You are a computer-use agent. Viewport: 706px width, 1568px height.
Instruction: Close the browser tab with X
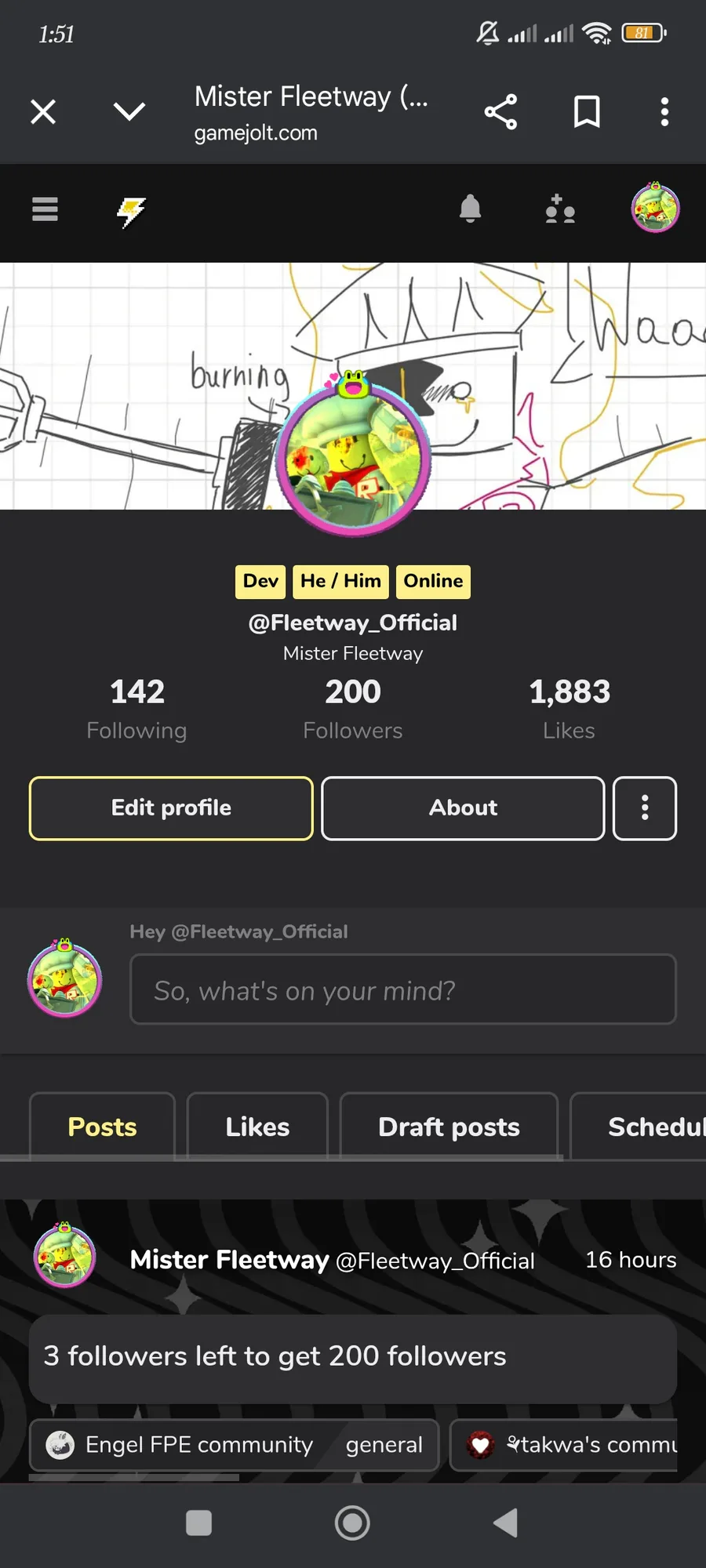(x=43, y=112)
